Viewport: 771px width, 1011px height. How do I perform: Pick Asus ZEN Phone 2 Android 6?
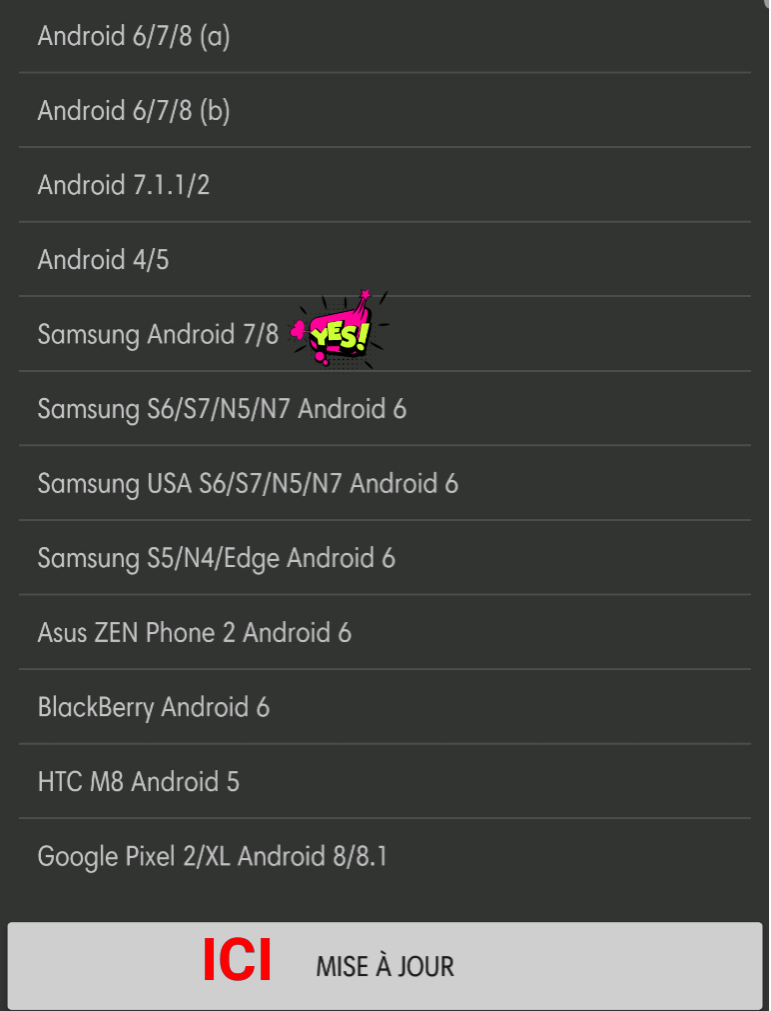[x=194, y=632]
